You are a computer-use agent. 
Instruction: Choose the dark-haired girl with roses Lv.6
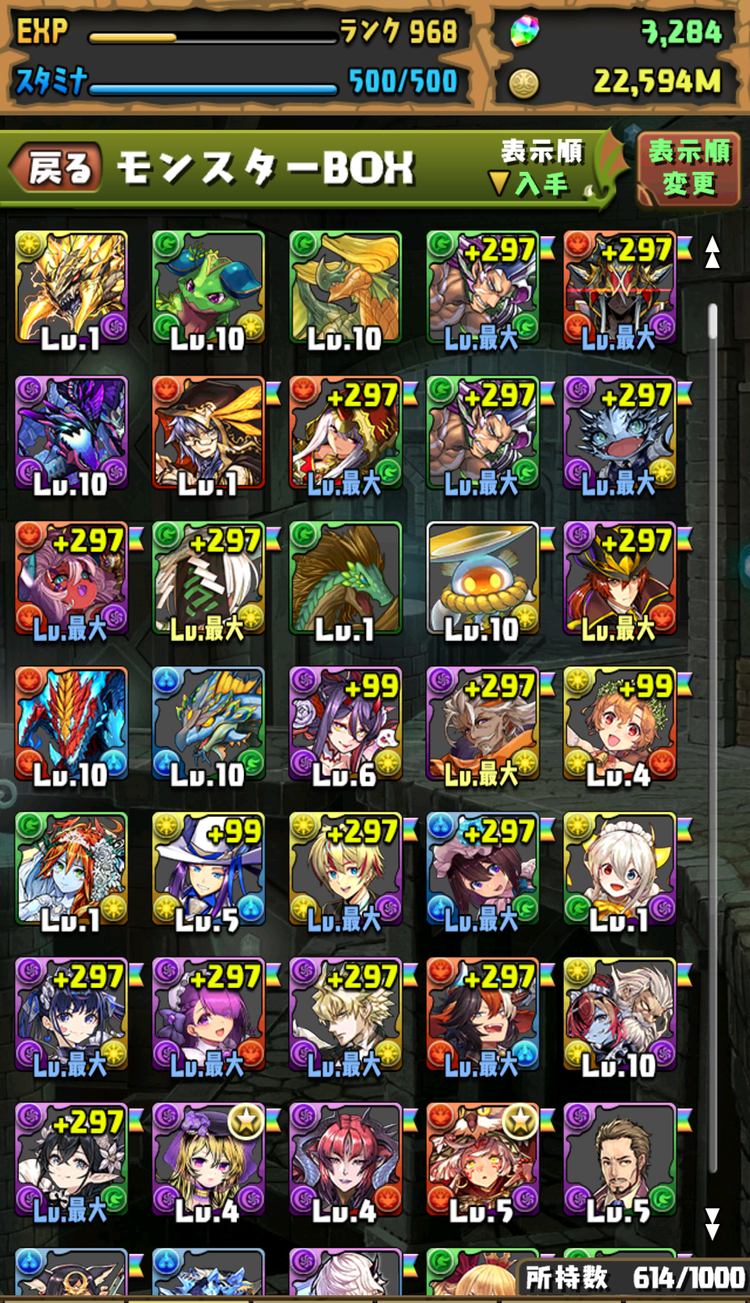point(345,723)
